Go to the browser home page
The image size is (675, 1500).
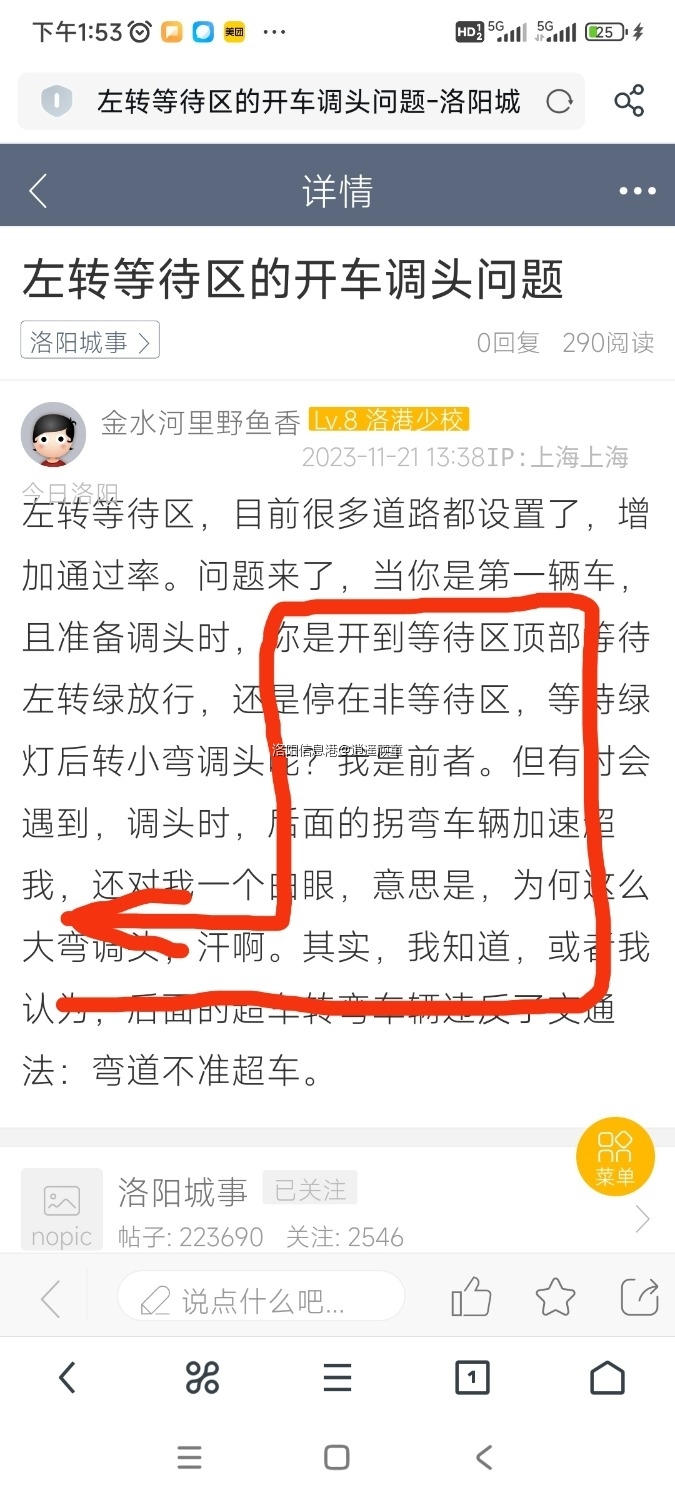pos(607,1379)
